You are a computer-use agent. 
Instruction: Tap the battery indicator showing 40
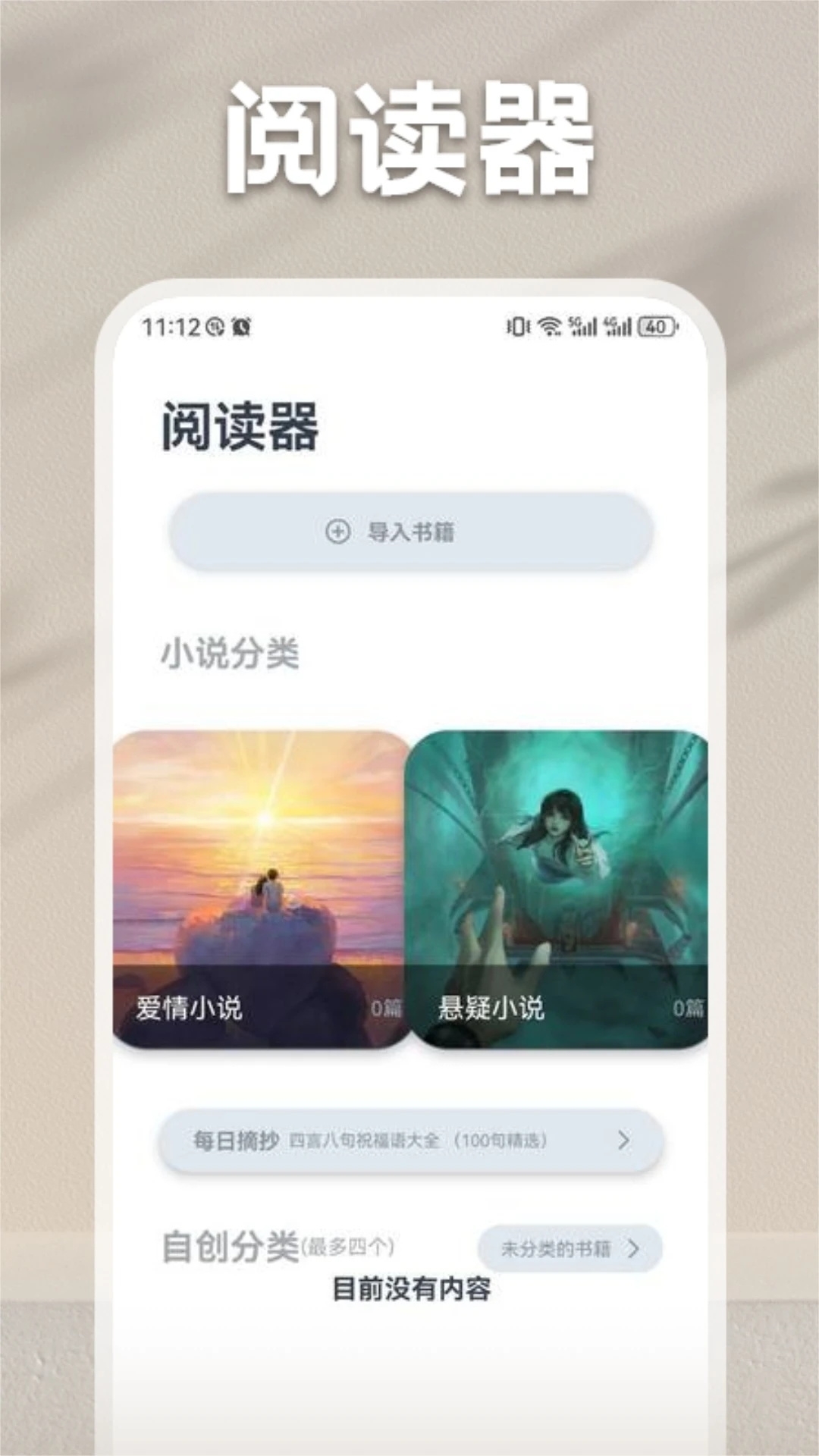[x=657, y=327]
